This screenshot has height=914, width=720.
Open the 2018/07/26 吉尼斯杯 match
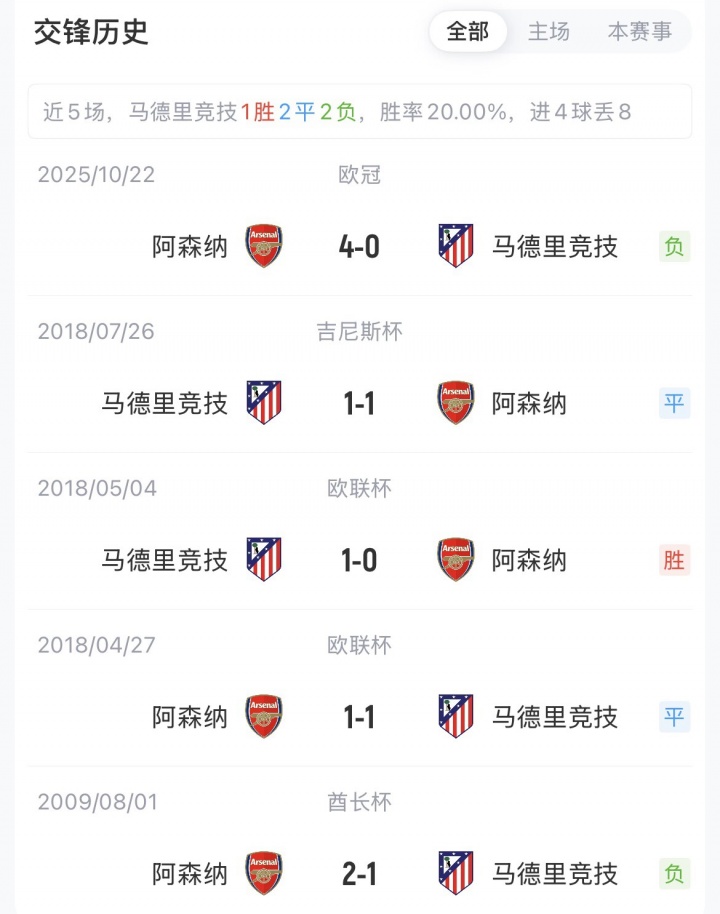(x=359, y=403)
